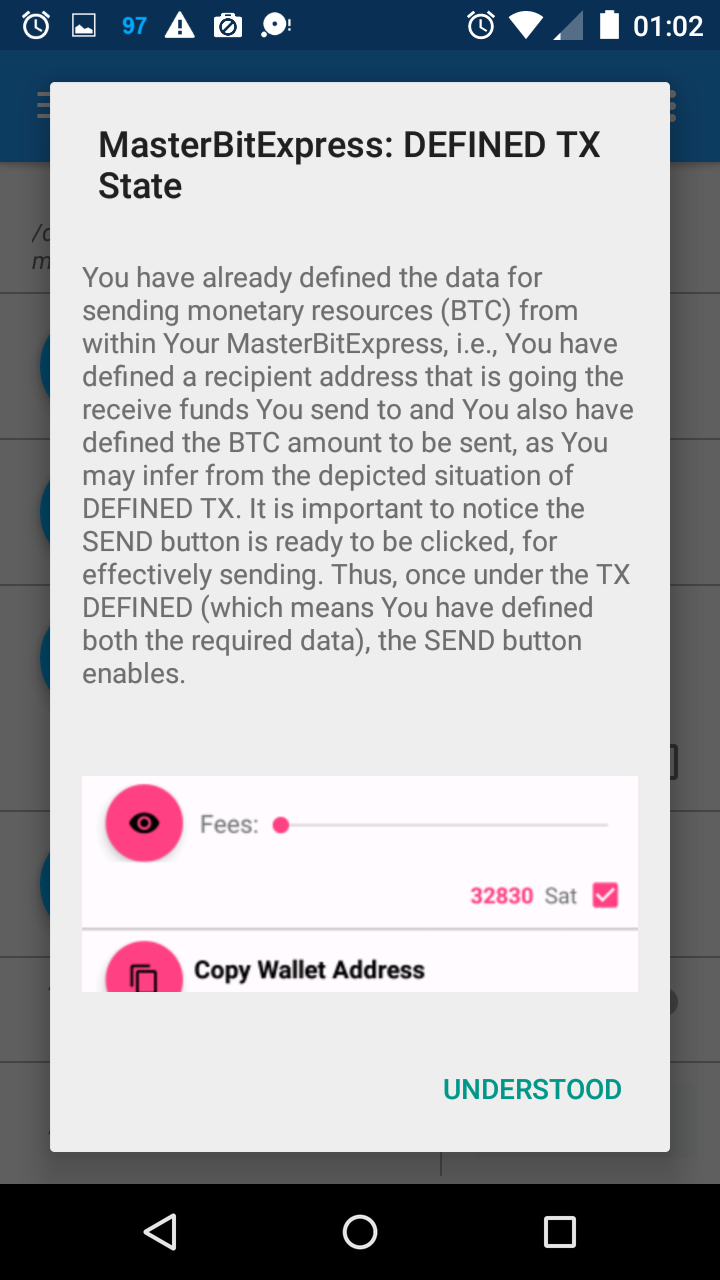This screenshot has width=720, height=1280.
Task: Dismiss the dialog with UNDERSTOOD
Action: click(532, 1089)
